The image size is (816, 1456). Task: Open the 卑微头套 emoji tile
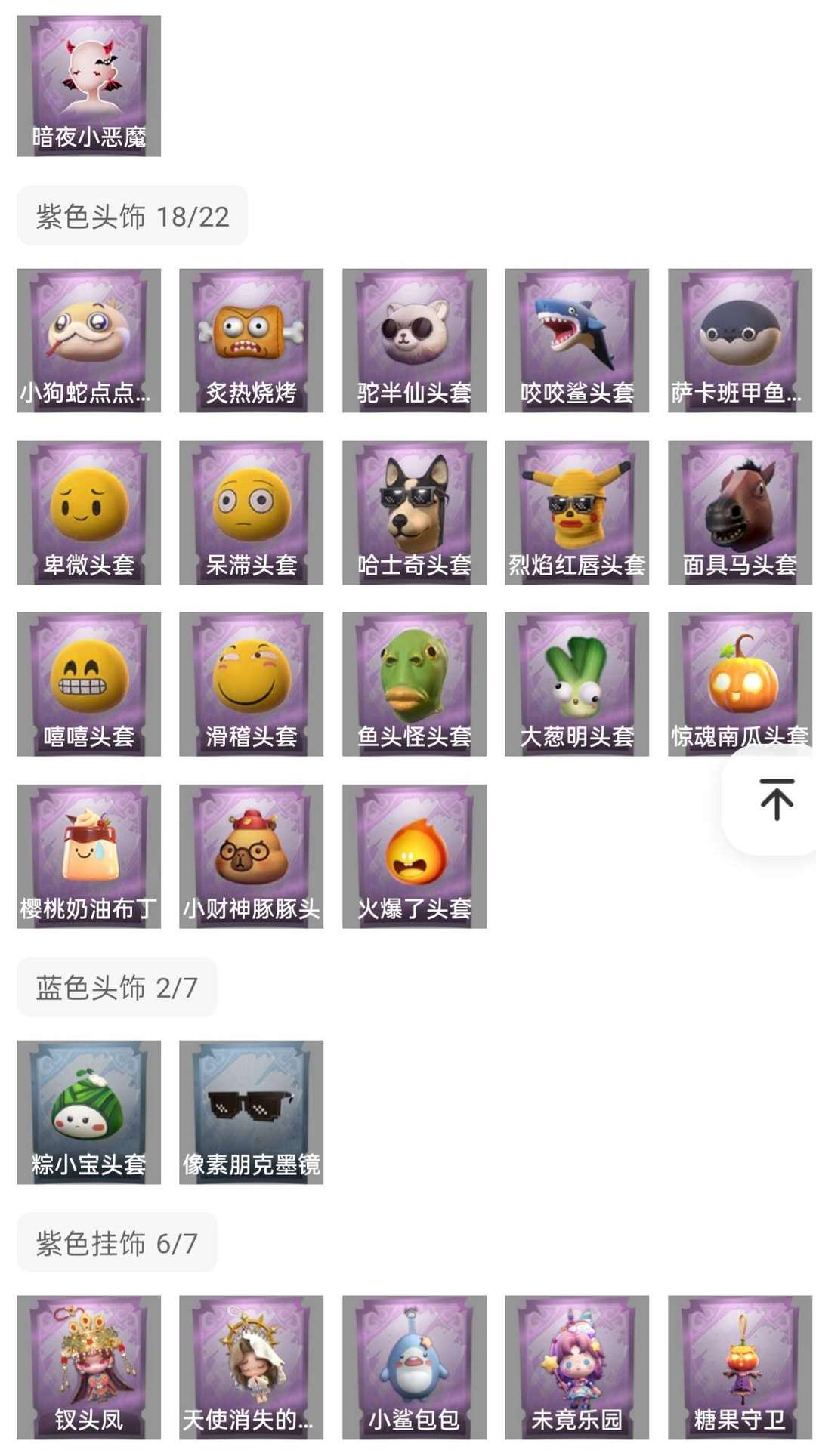click(x=88, y=513)
